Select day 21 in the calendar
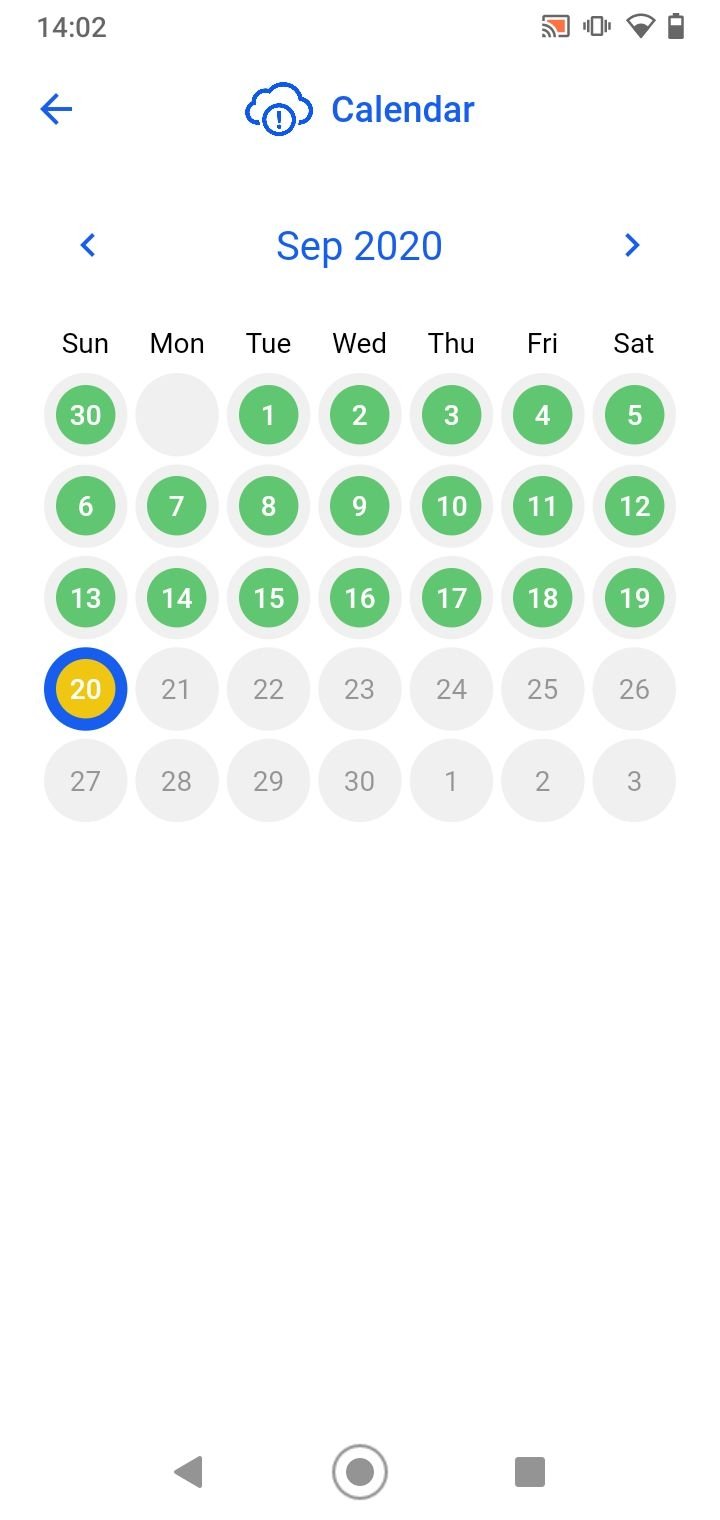Viewport: 720px width, 1520px height. pos(177,689)
